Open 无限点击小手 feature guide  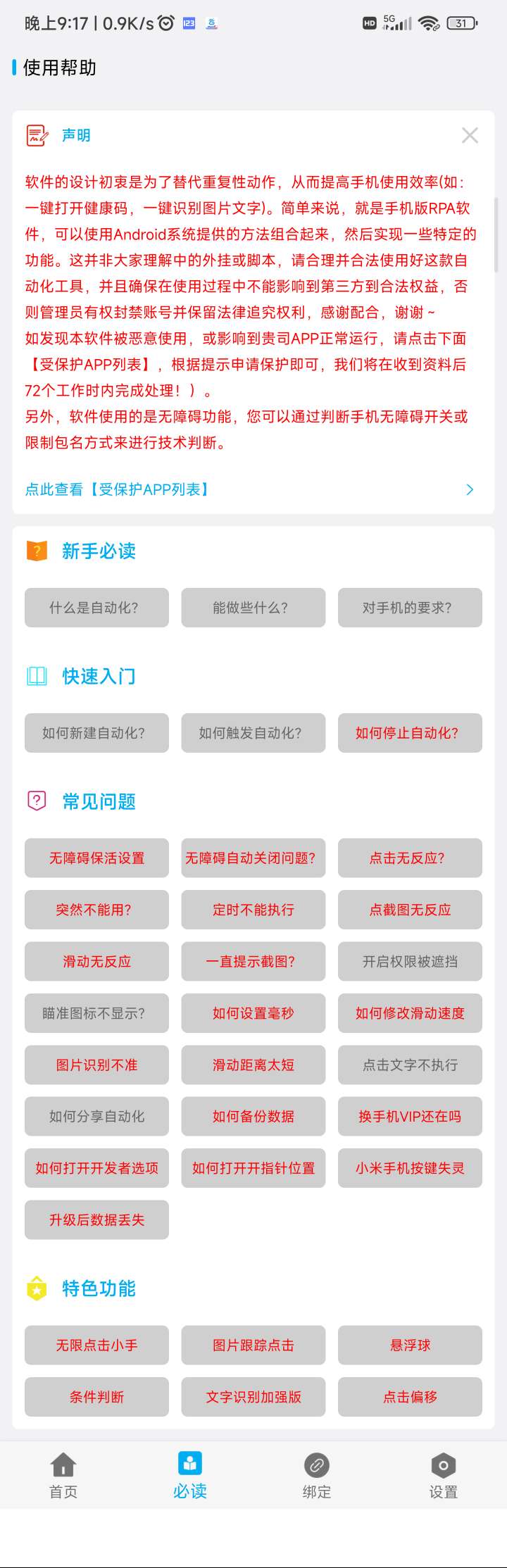tap(96, 1346)
